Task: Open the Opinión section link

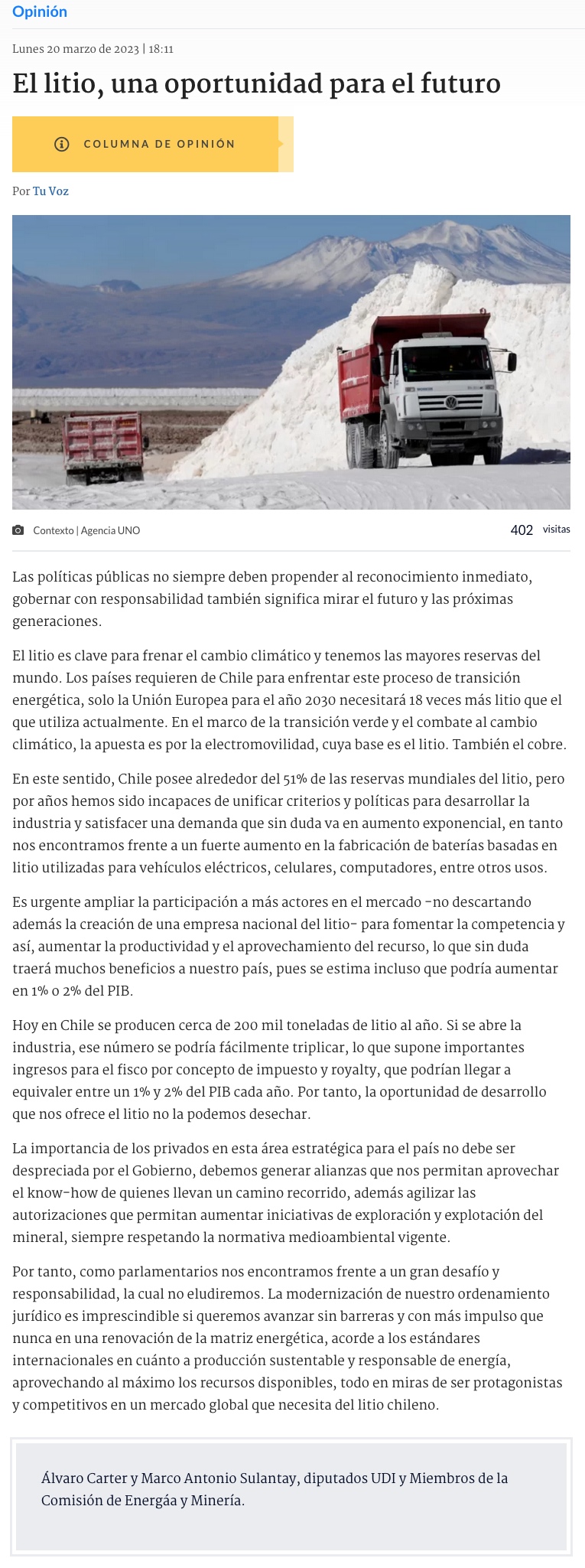Action: pos(40,11)
